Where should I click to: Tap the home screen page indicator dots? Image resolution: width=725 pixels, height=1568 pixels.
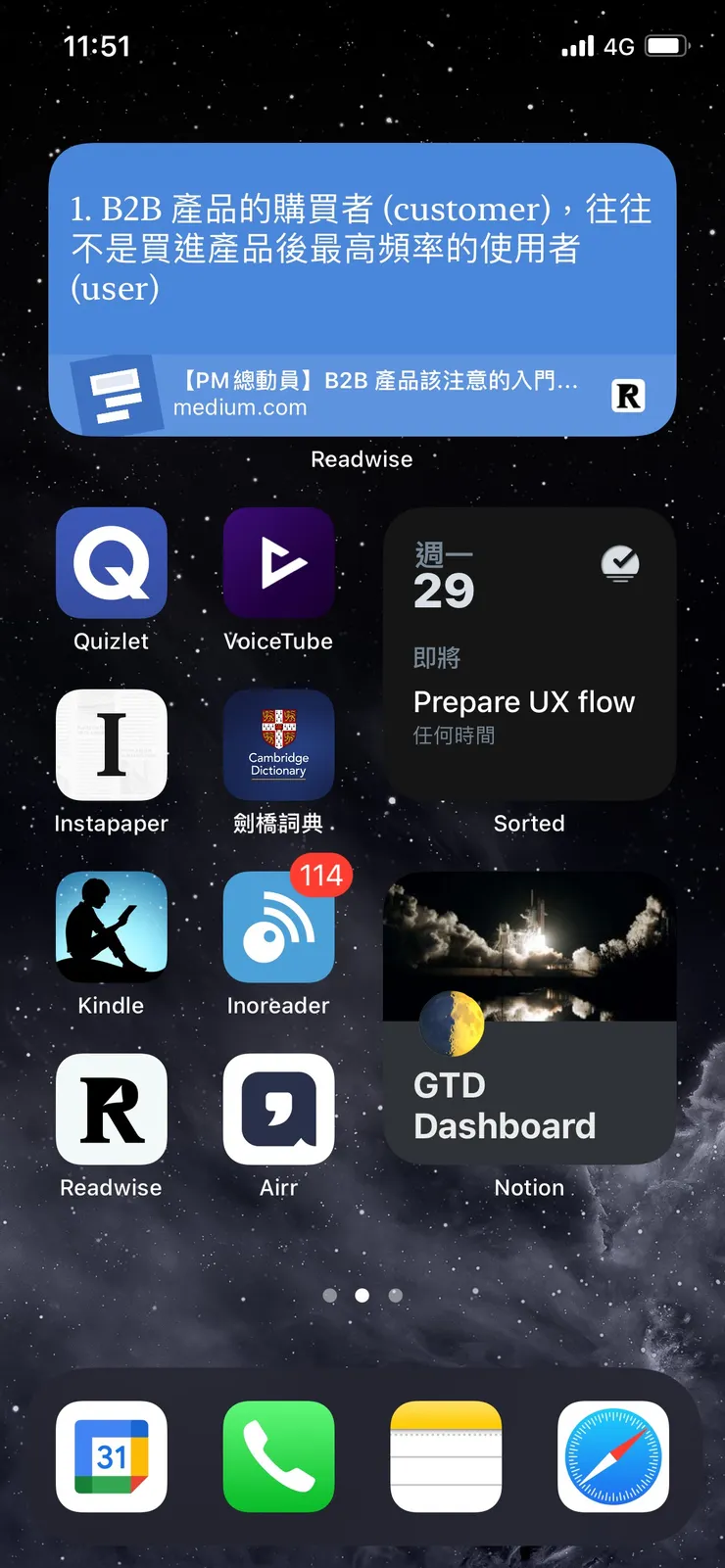362,1295
